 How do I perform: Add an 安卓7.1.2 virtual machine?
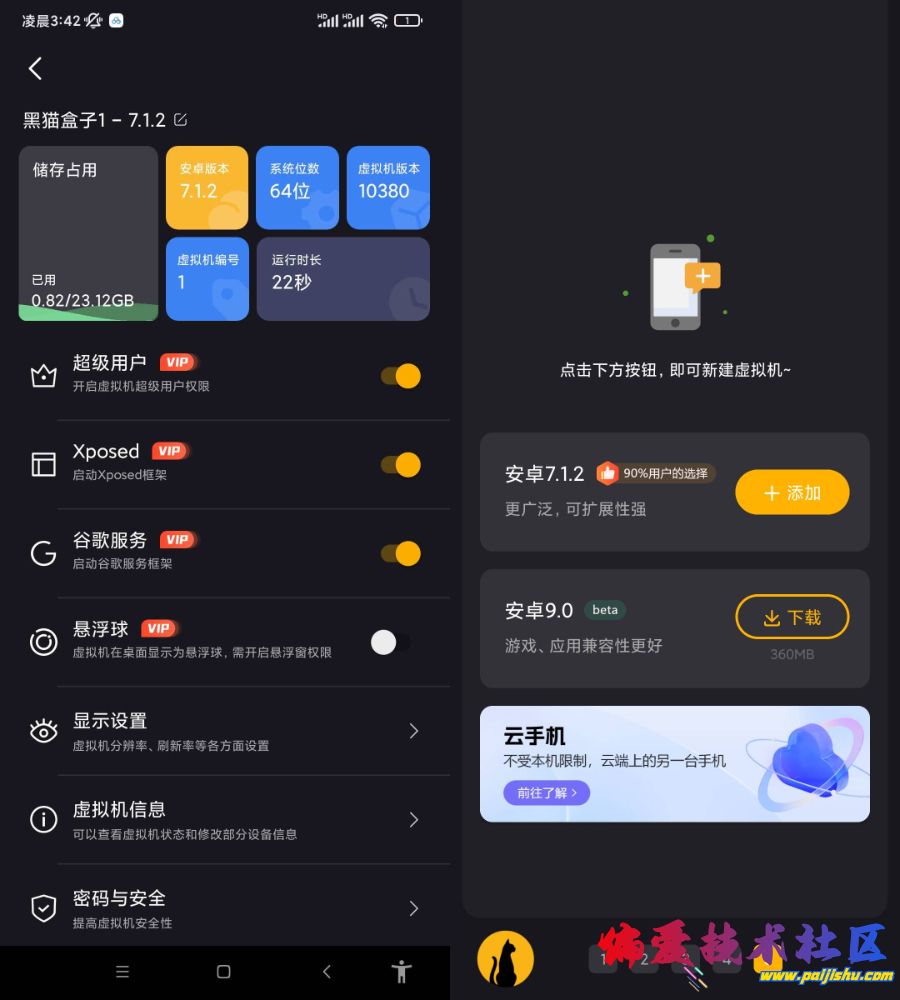pos(792,493)
